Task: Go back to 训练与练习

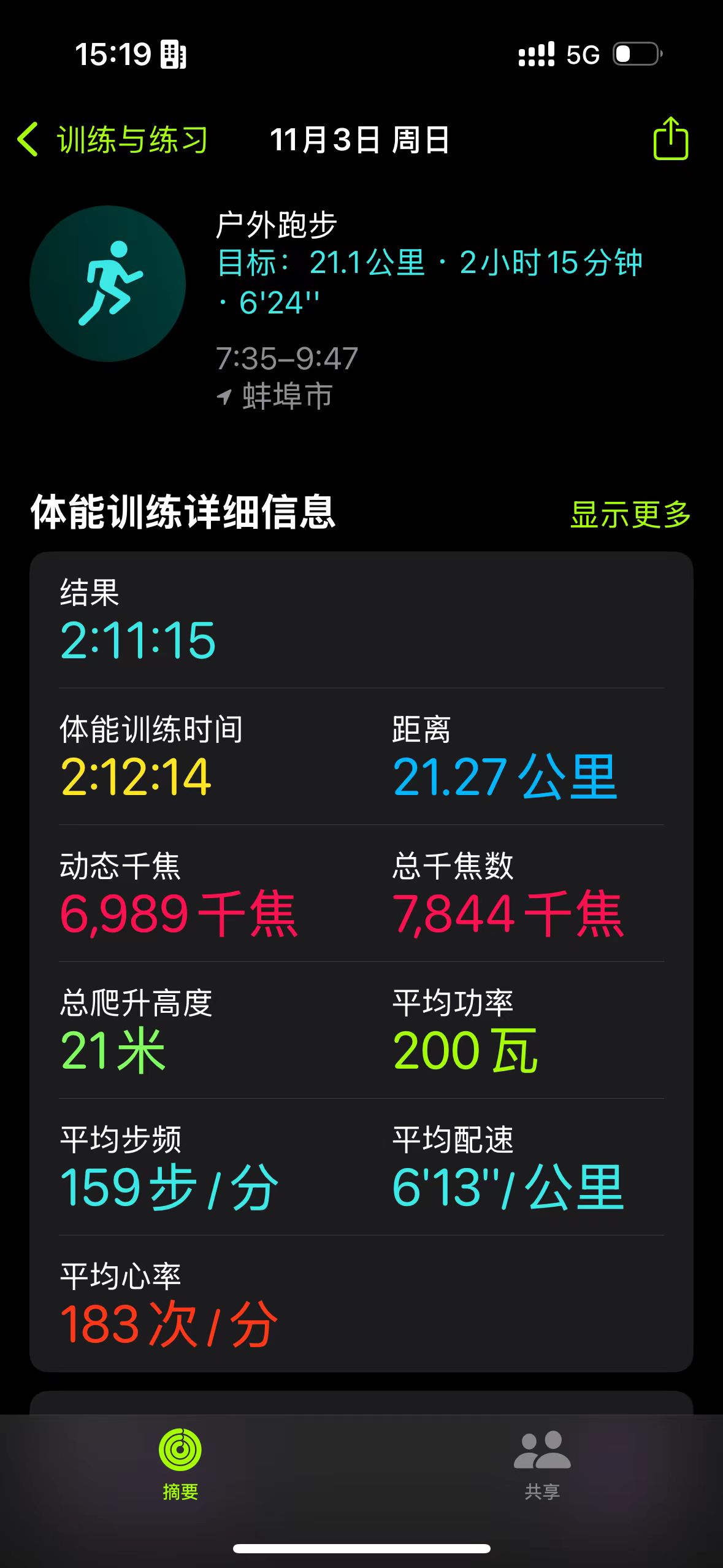Action: pos(113,139)
